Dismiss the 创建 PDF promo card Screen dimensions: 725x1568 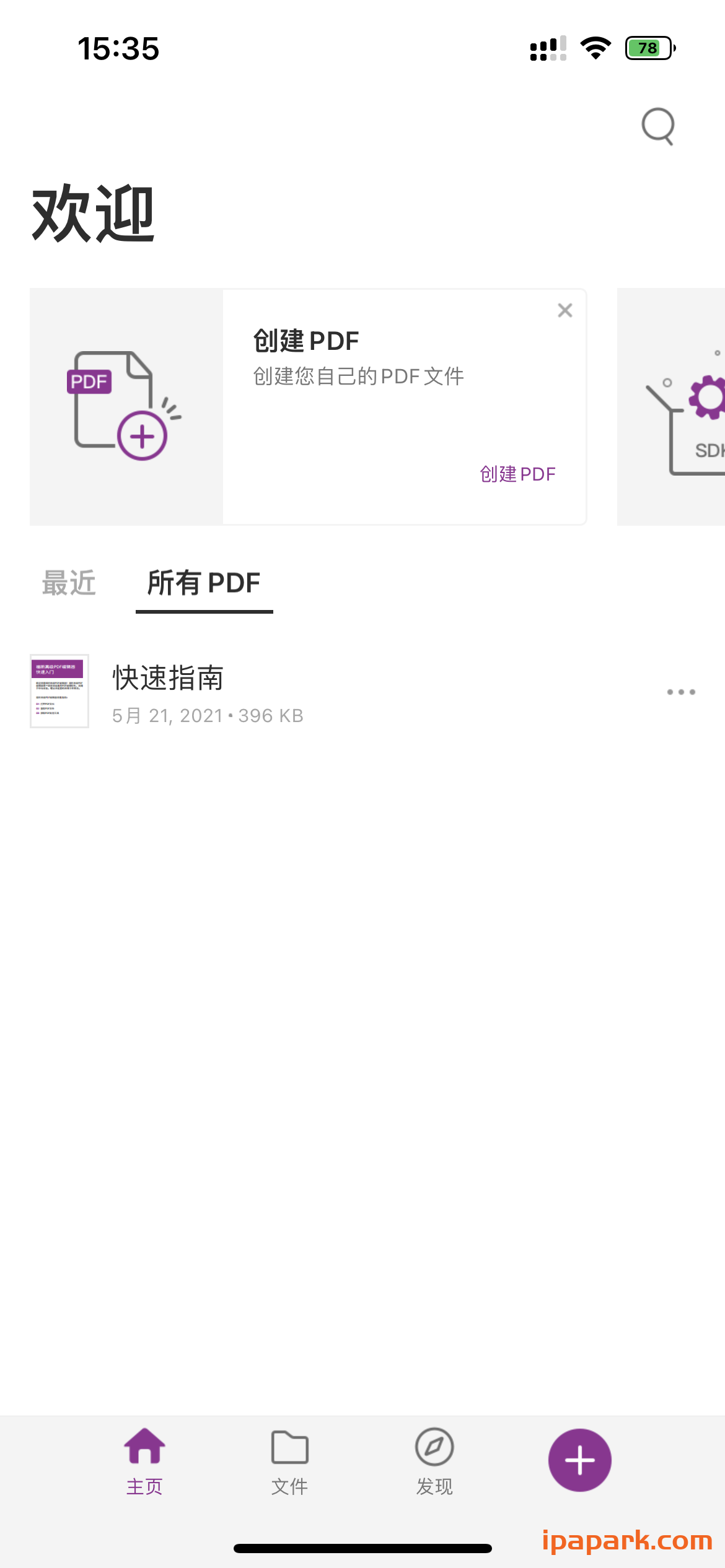[x=566, y=310]
